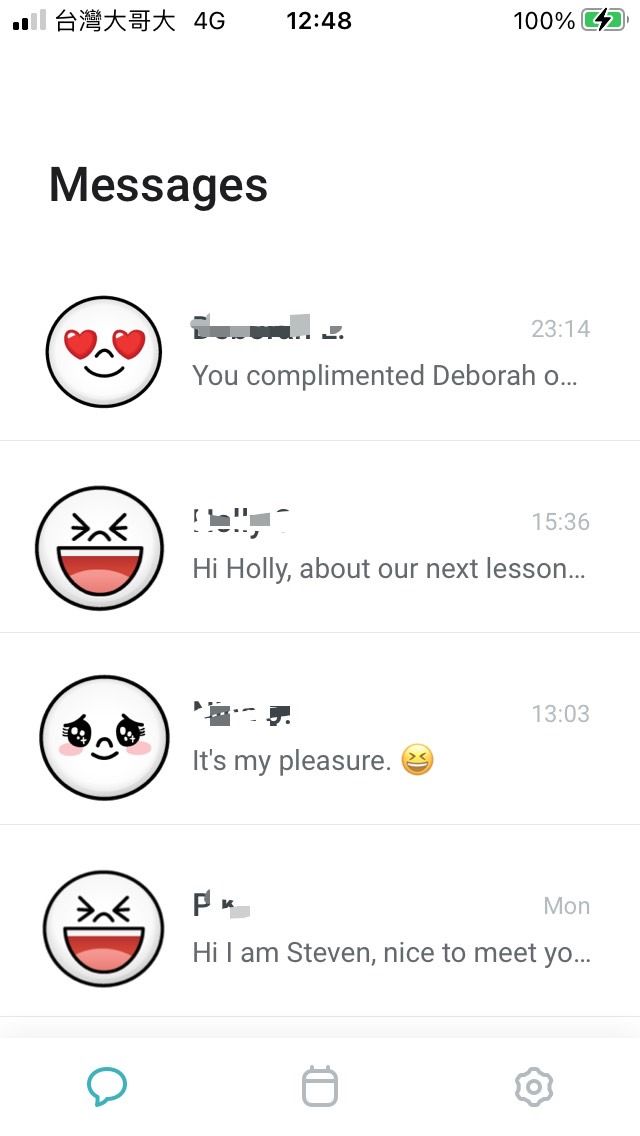Switch to the calendar tab
This screenshot has height=1136, width=640.
320,1086
